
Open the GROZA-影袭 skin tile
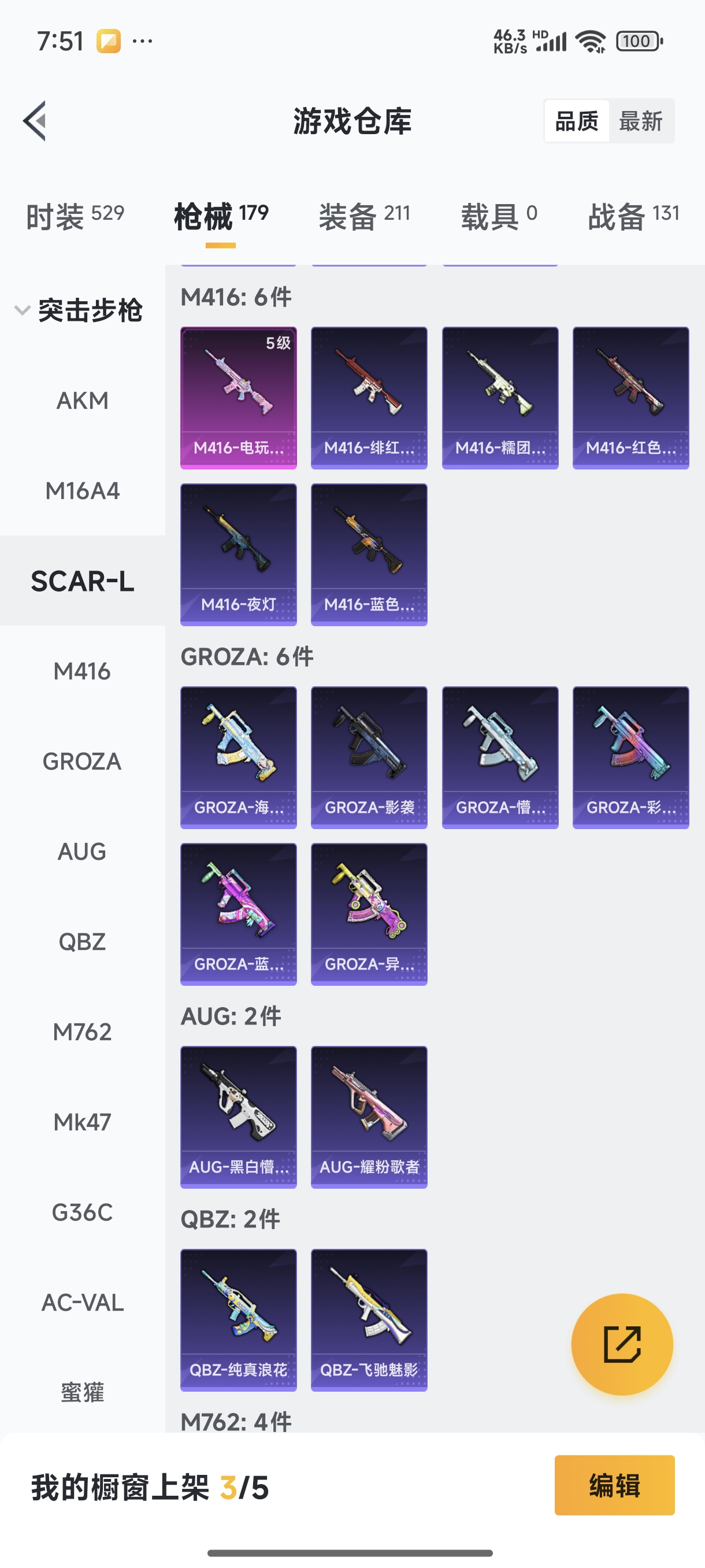[369, 757]
